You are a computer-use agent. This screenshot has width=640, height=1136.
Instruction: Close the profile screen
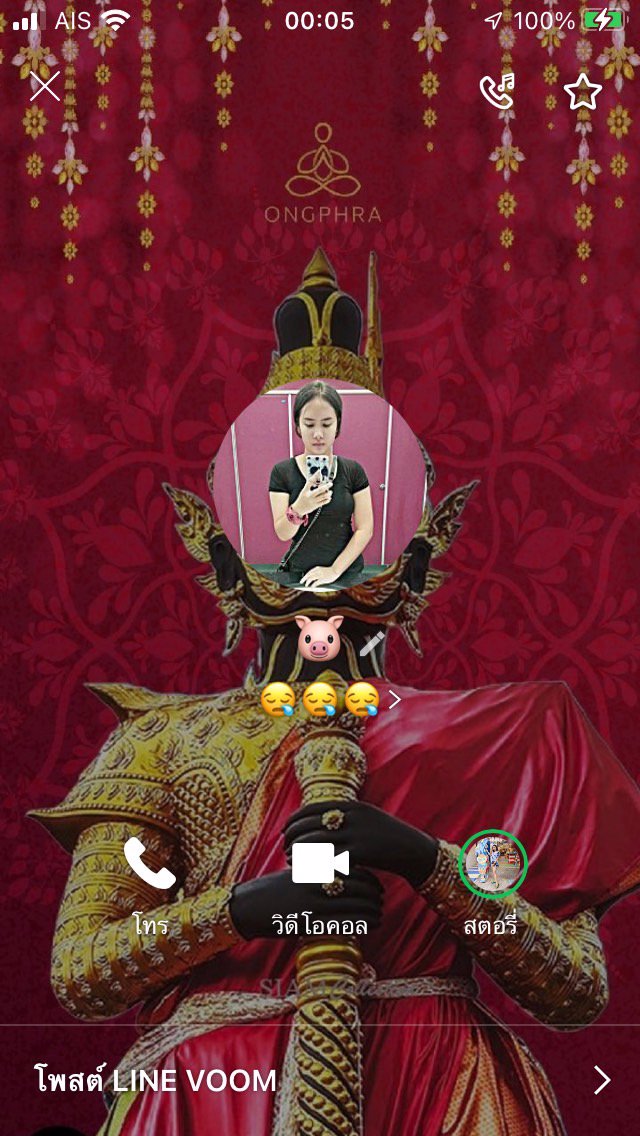click(45, 87)
